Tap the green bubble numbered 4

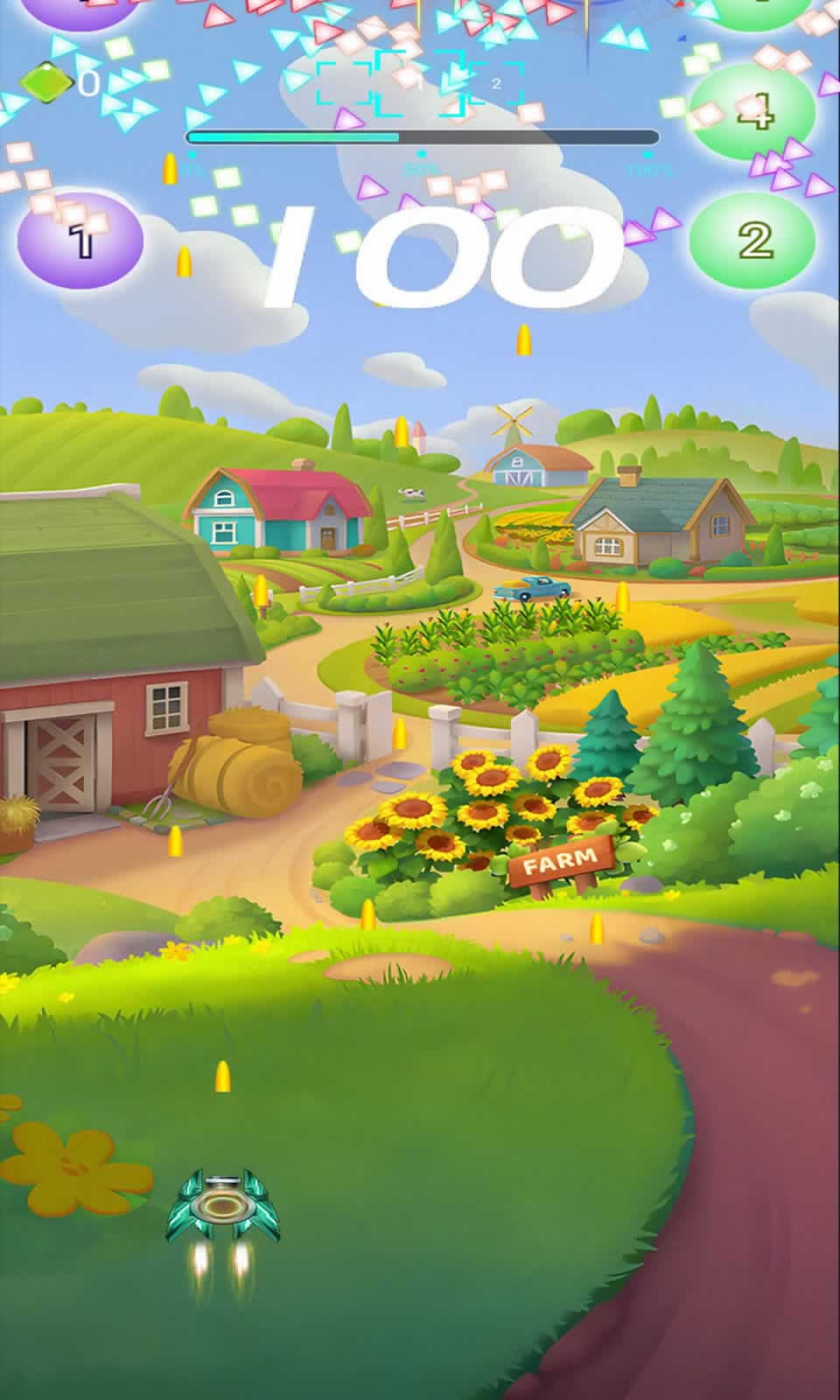click(753, 111)
